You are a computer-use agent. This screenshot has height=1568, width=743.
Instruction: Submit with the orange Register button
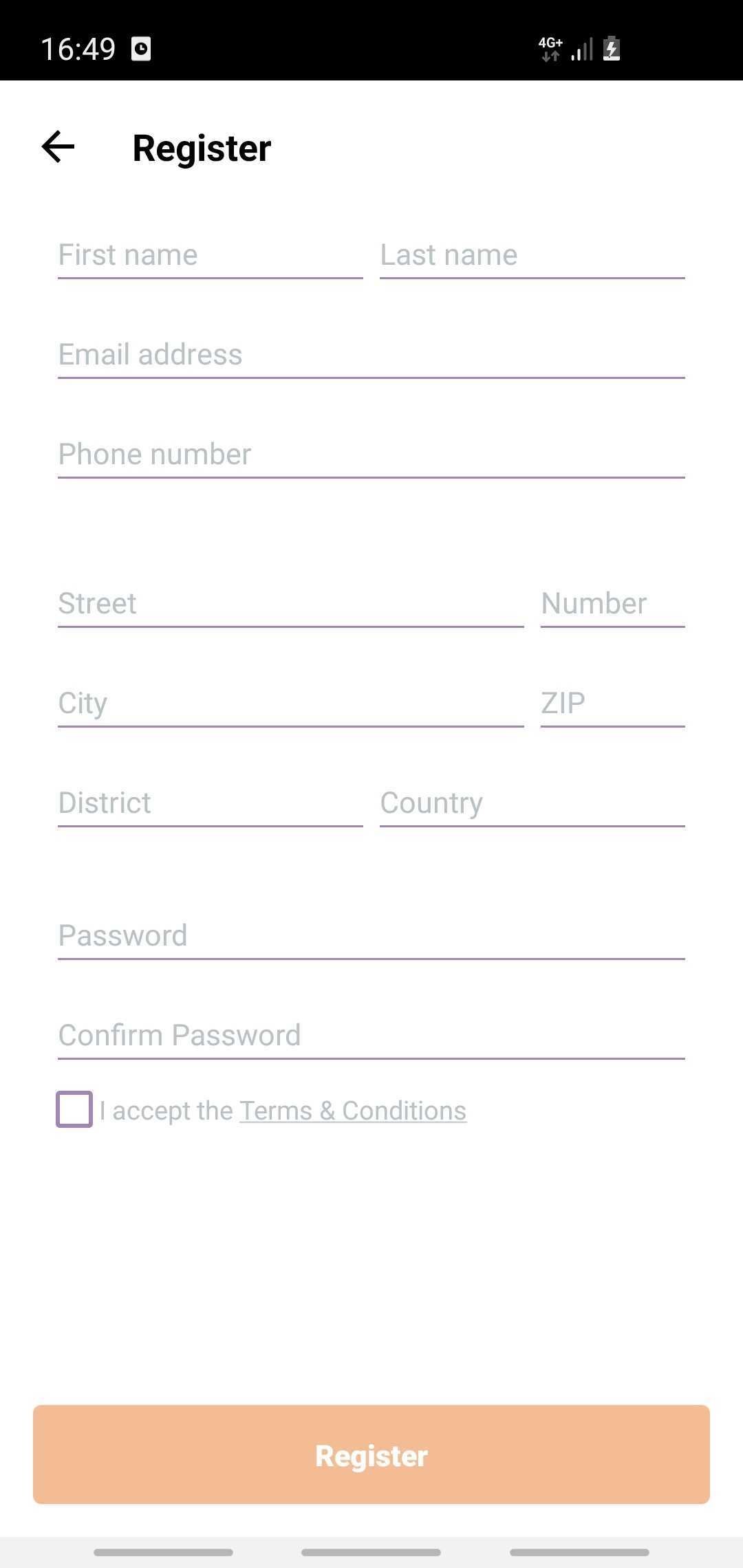tap(371, 1455)
